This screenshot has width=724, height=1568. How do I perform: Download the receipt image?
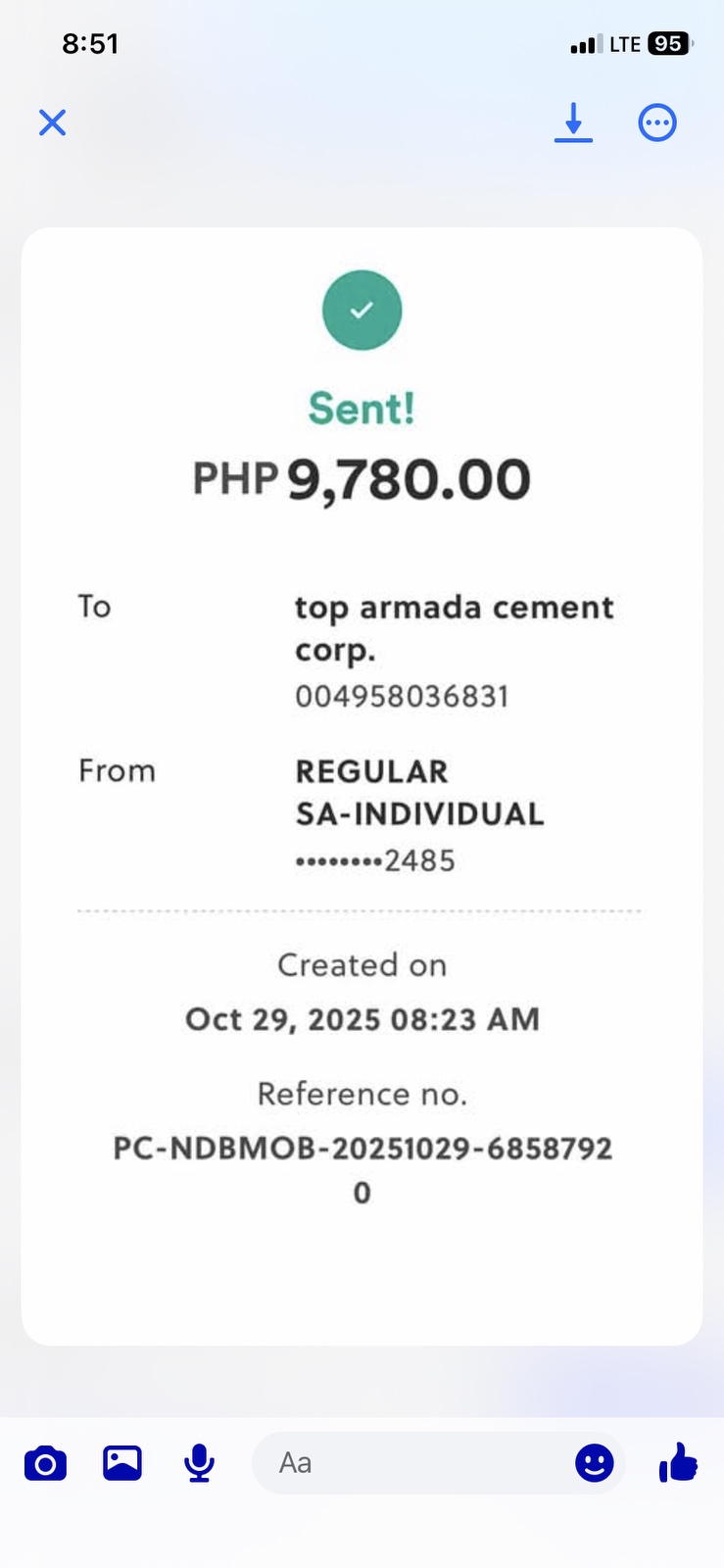tap(573, 122)
